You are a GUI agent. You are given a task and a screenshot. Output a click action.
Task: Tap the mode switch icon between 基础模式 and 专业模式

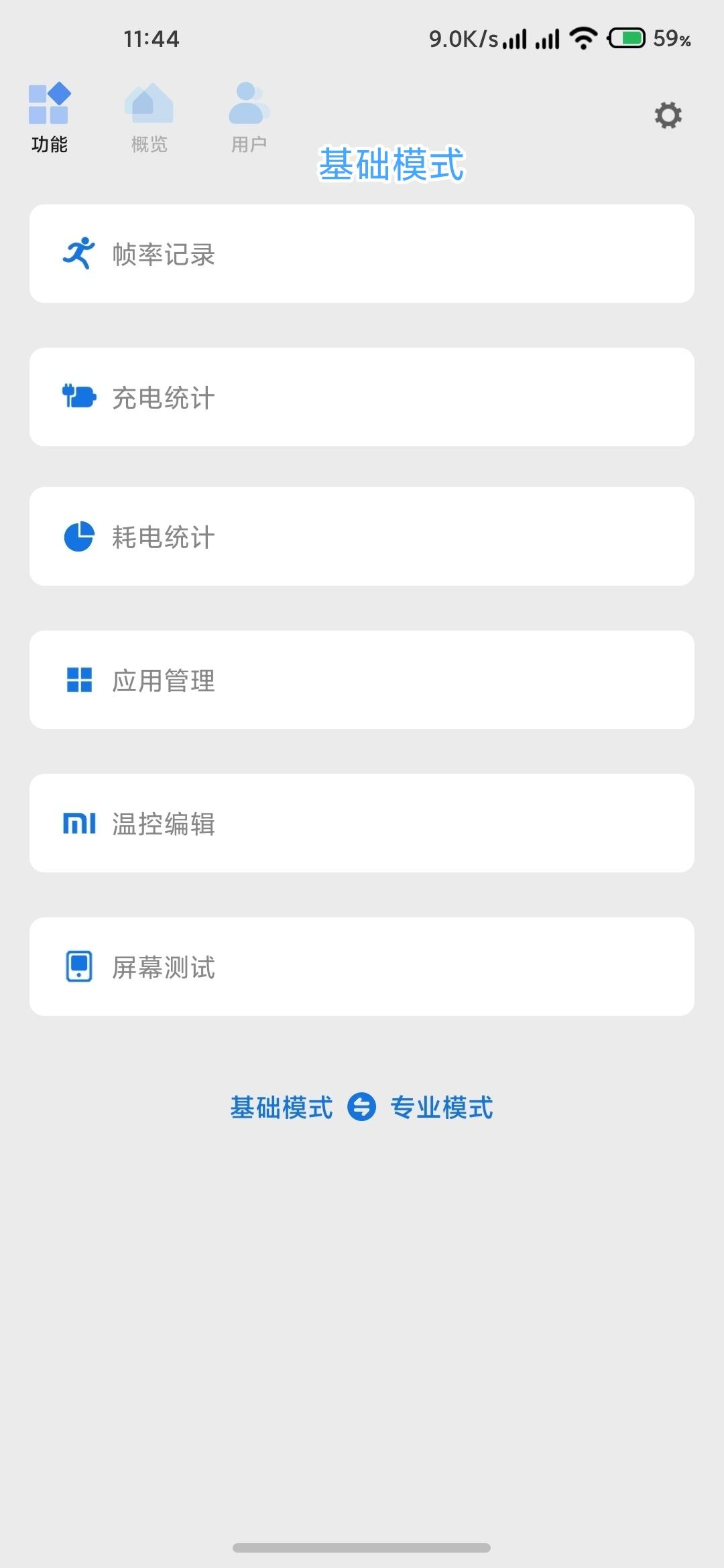pos(361,1107)
